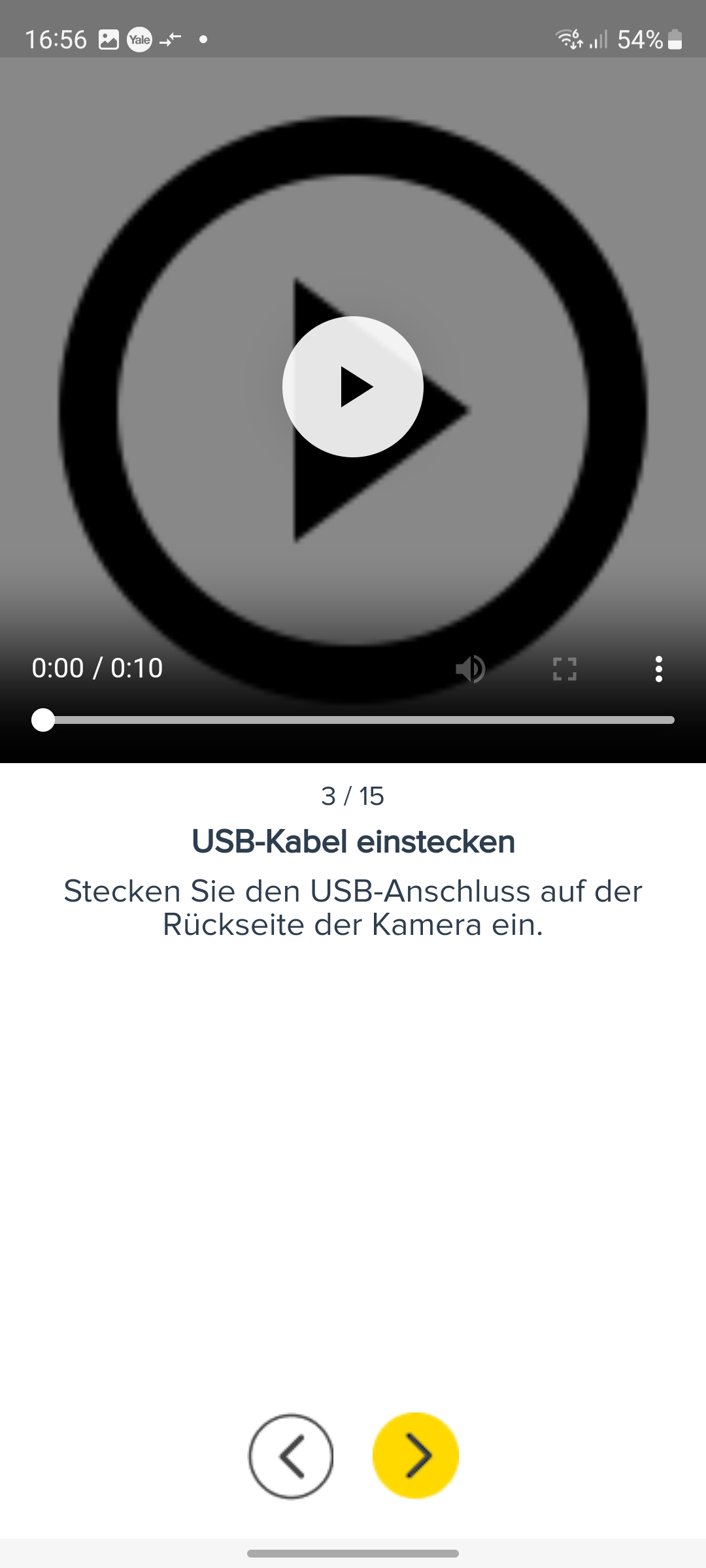Continue to the next setup step
This screenshot has width=706, height=1568.
(x=416, y=1456)
